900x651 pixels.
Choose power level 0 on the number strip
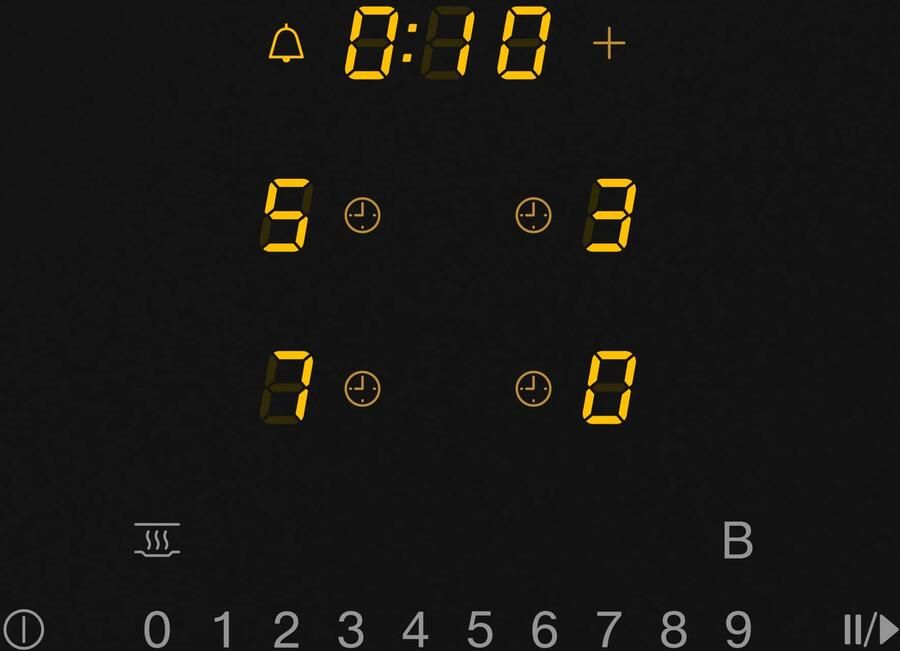point(157,630)
